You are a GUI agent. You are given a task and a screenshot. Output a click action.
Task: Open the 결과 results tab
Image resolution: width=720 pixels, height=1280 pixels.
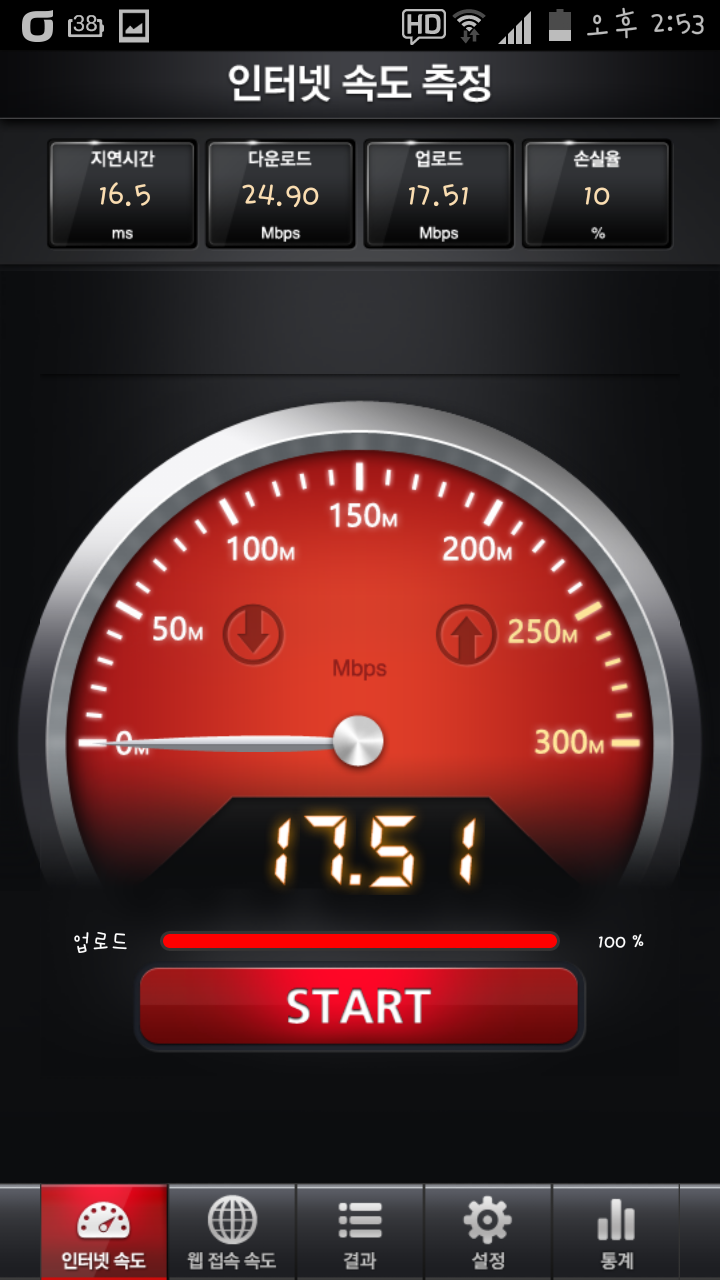(360, 1234)
